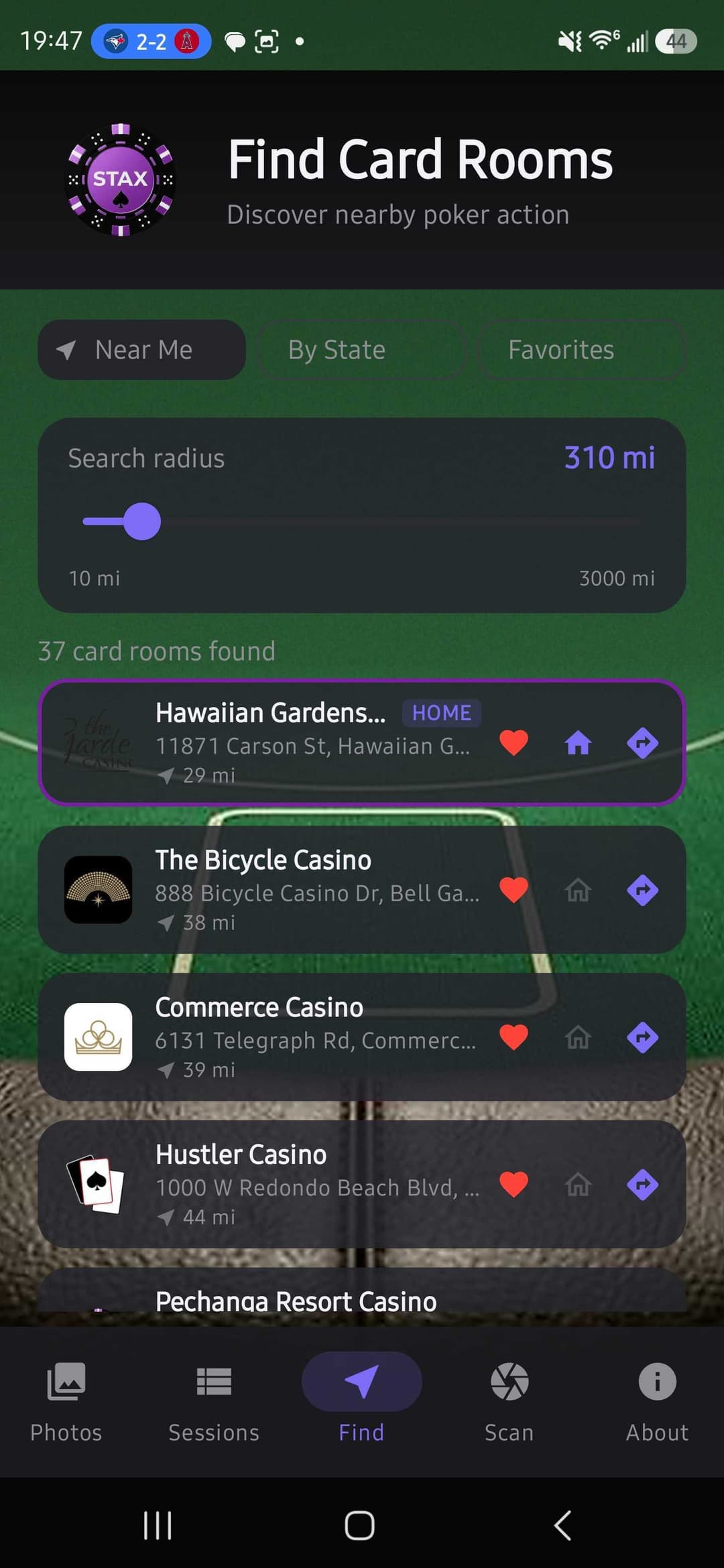
Task: Get directions to The Bicycle Casino
Action: tap(642, 889)
